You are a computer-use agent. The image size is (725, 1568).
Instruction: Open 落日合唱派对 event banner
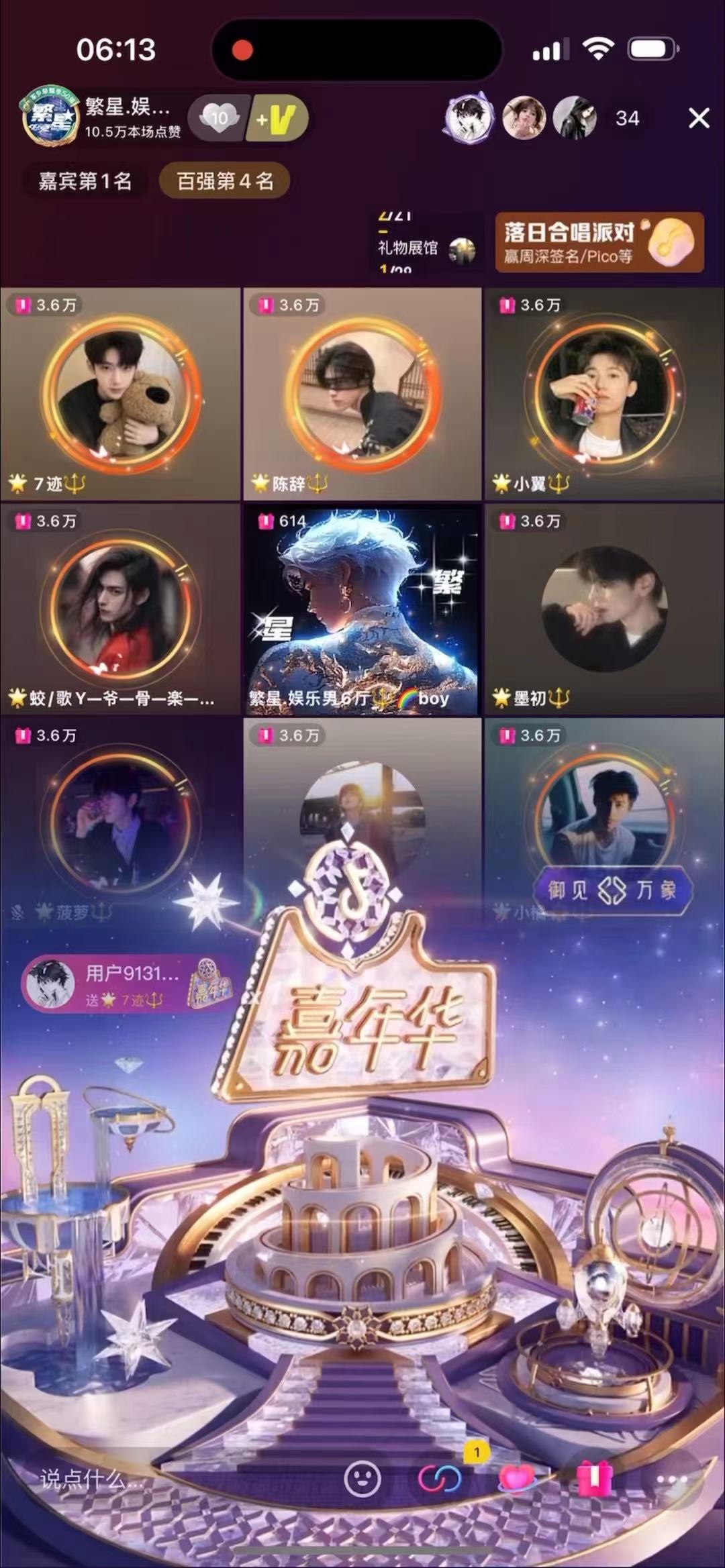(x=599, y=243)
